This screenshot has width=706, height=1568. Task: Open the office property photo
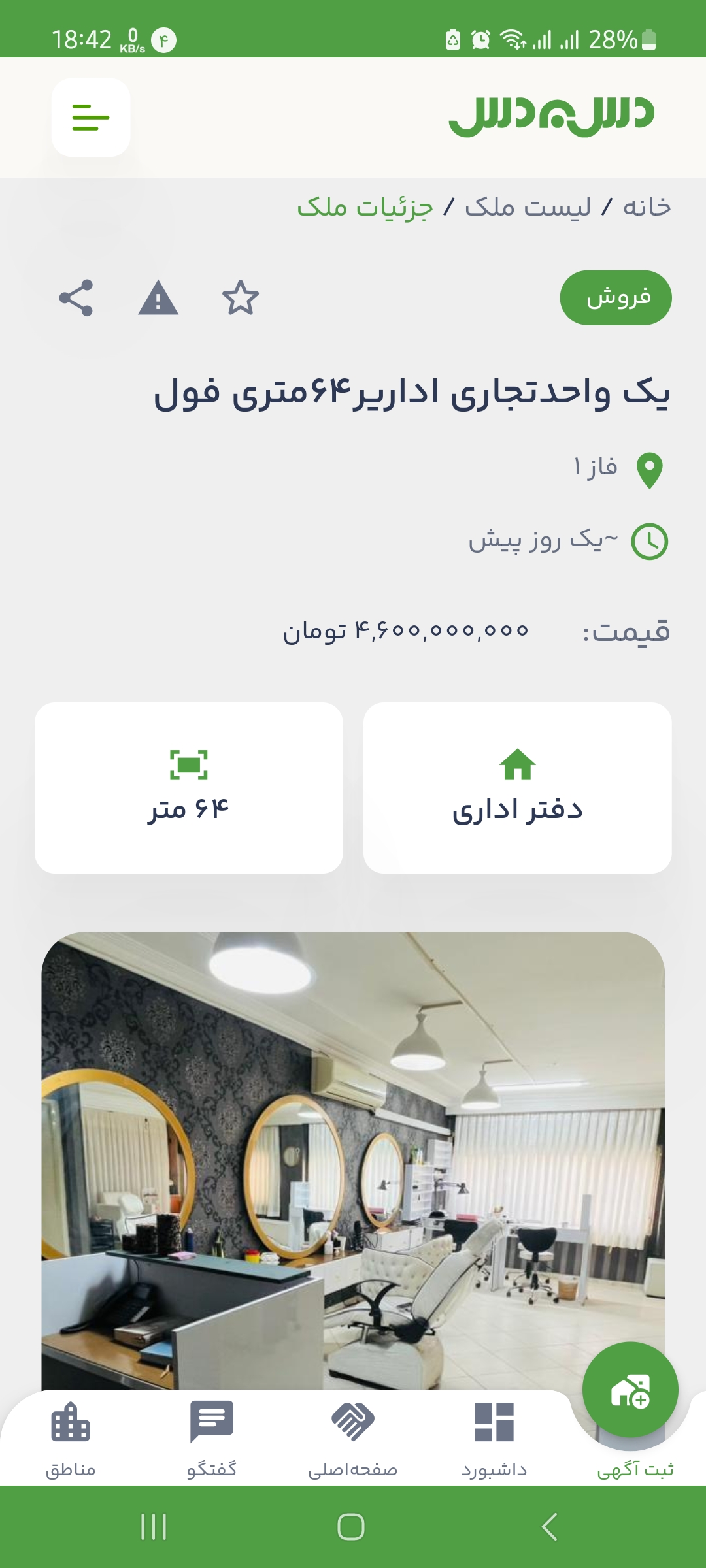[353, 1156]
